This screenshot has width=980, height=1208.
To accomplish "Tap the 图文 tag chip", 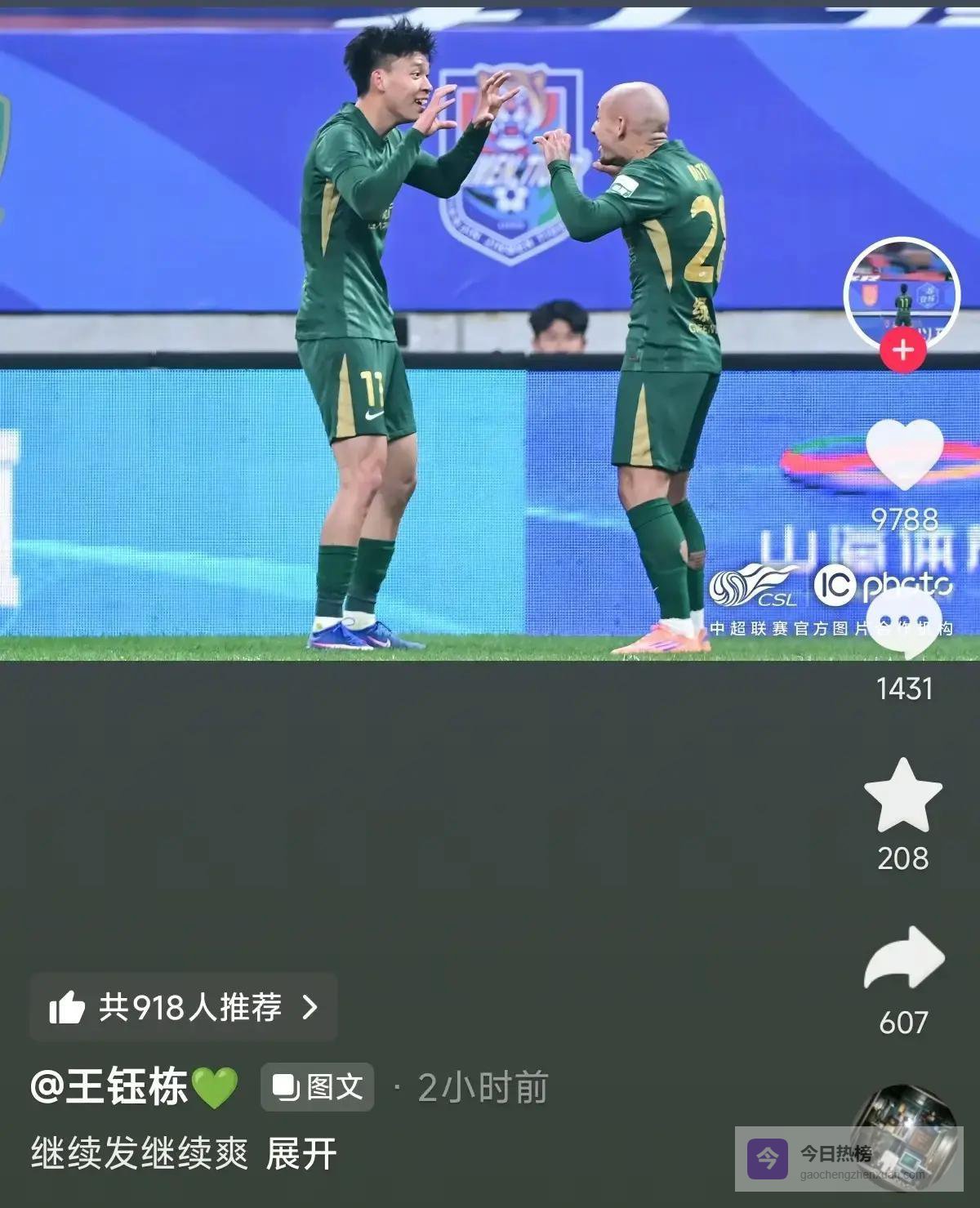I will [x=318, y=1087].
